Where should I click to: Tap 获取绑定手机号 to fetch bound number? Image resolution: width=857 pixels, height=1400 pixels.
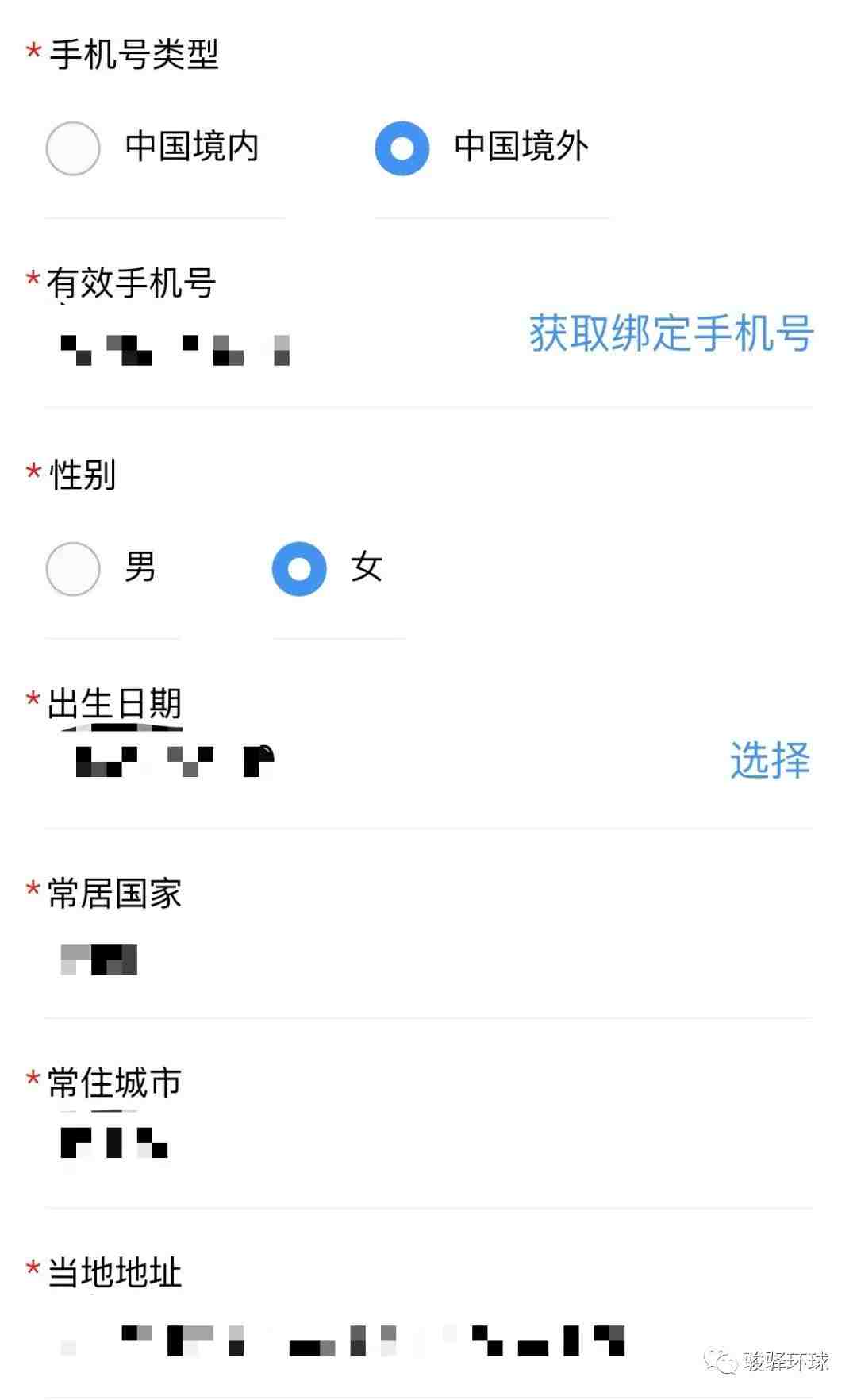[671, 333]
